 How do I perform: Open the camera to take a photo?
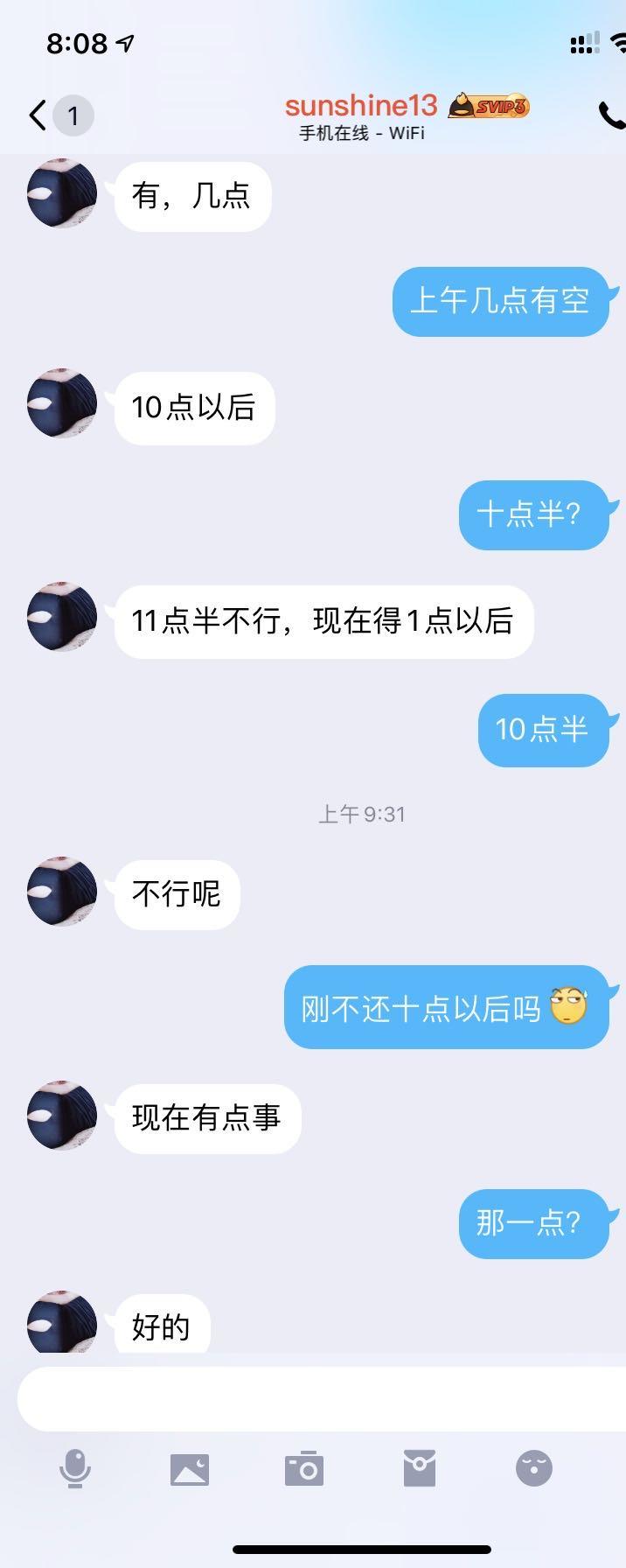click(x=304, y=1468)
